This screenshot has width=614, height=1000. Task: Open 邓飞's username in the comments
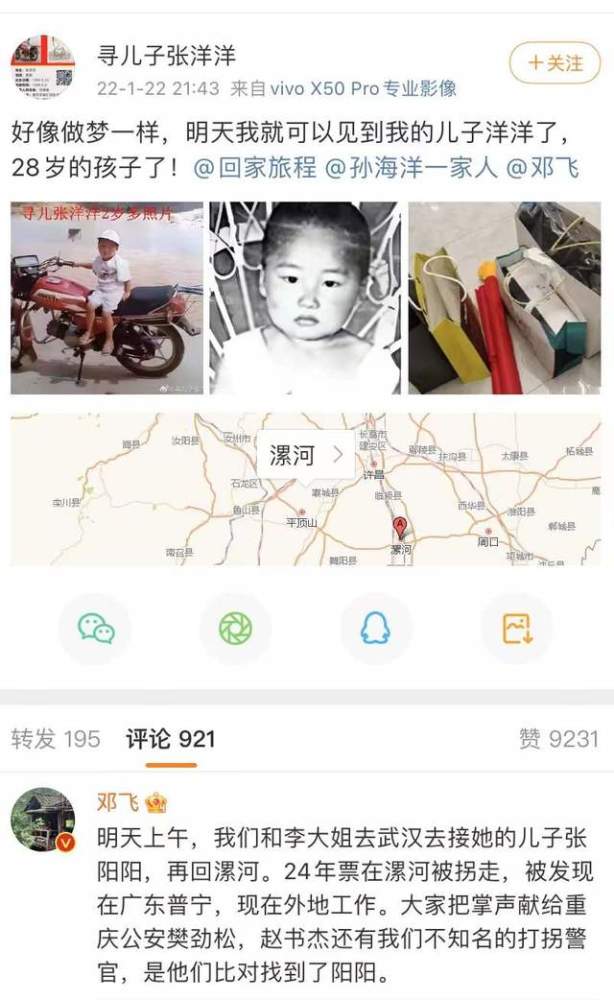118,802
